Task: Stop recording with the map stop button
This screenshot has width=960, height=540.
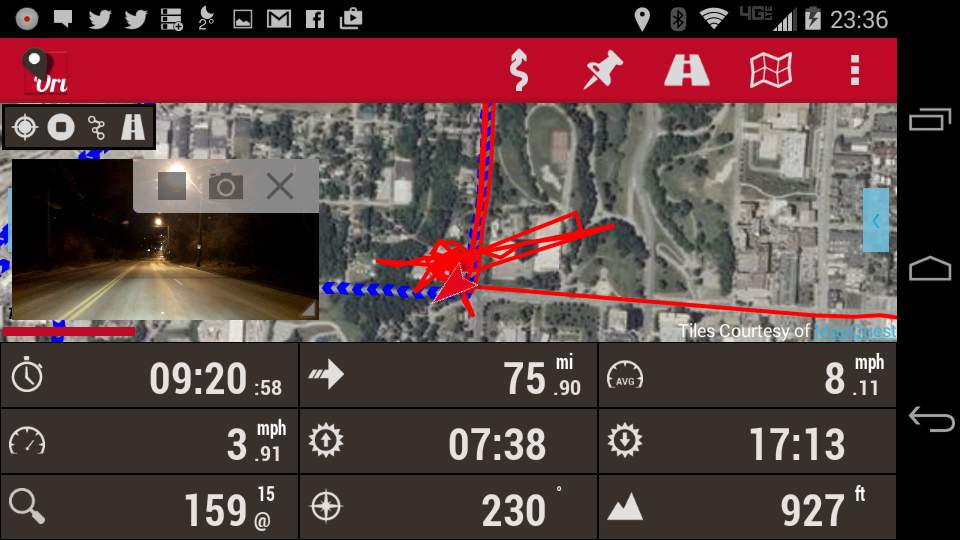Action: click(x=62, y=127)
